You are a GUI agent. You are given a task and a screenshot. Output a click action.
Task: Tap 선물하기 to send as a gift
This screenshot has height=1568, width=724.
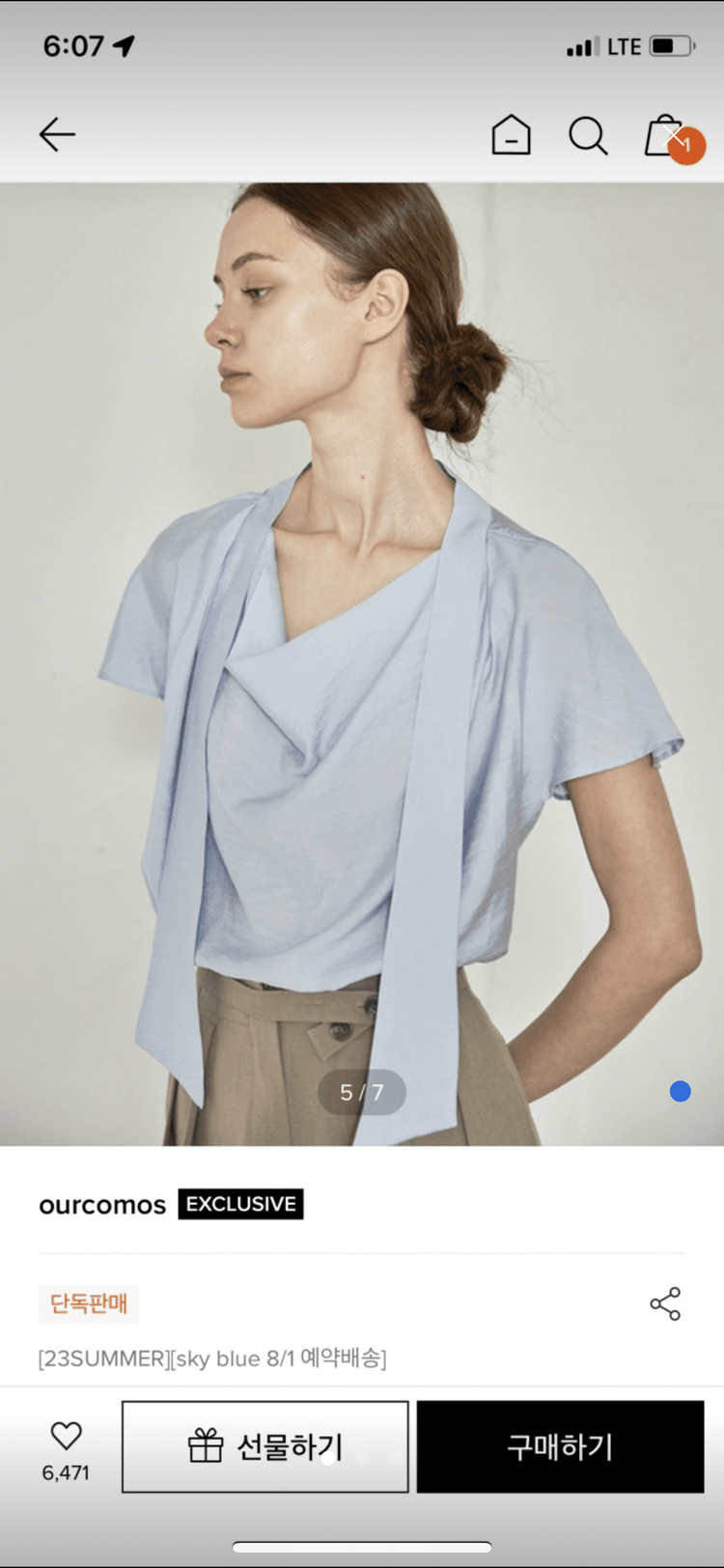pos(265,1446)
